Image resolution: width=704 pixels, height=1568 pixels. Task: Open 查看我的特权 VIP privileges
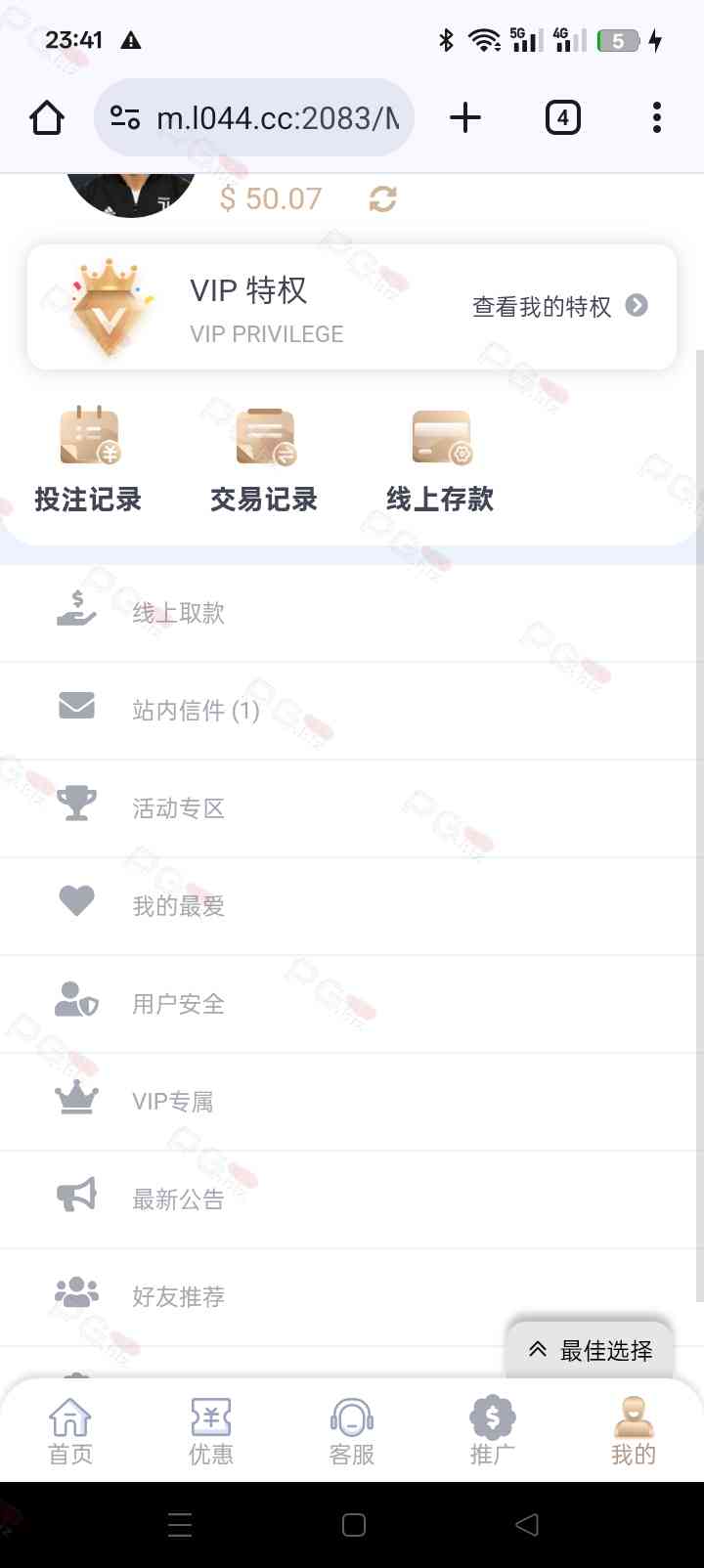click(558, 306)
